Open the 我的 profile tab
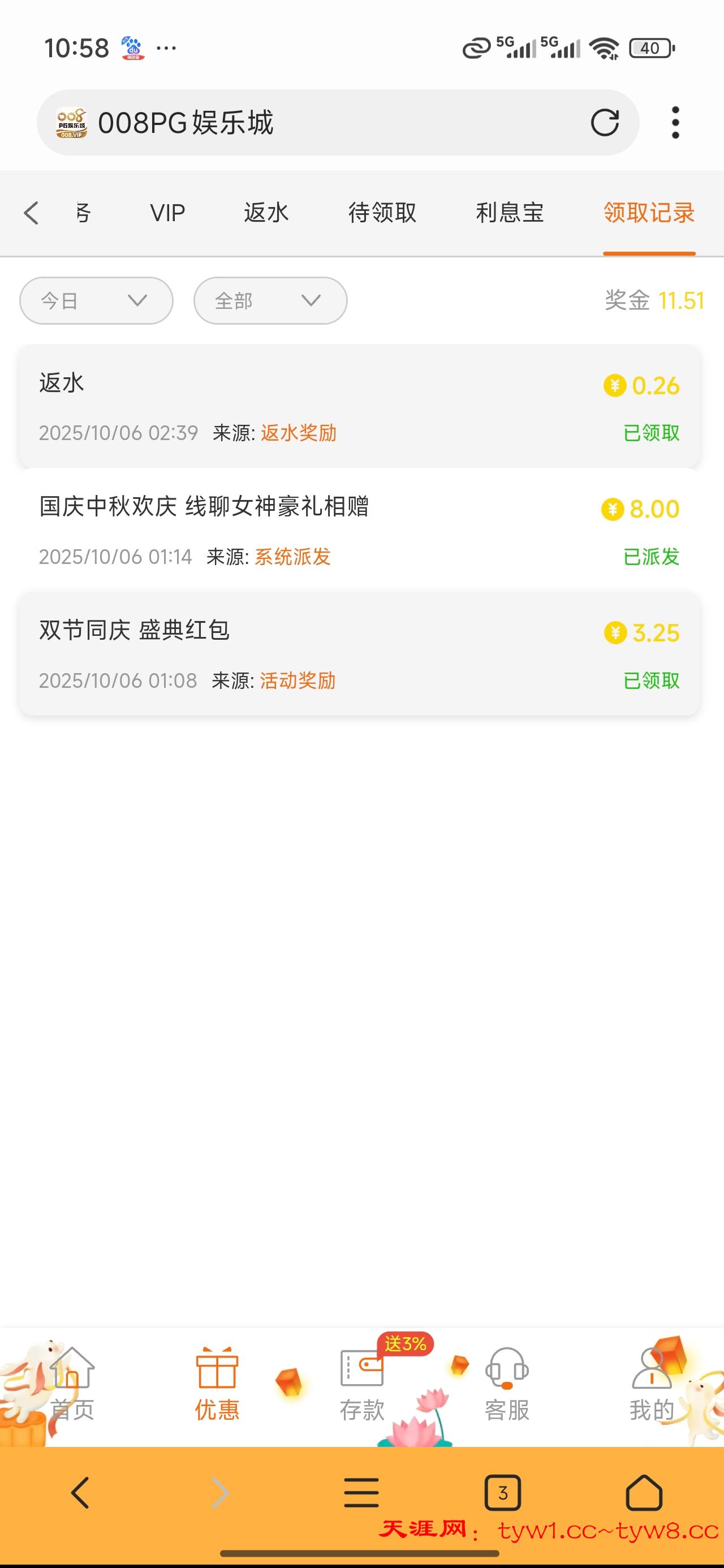724x1568 pixels. tap(652, 1385)
